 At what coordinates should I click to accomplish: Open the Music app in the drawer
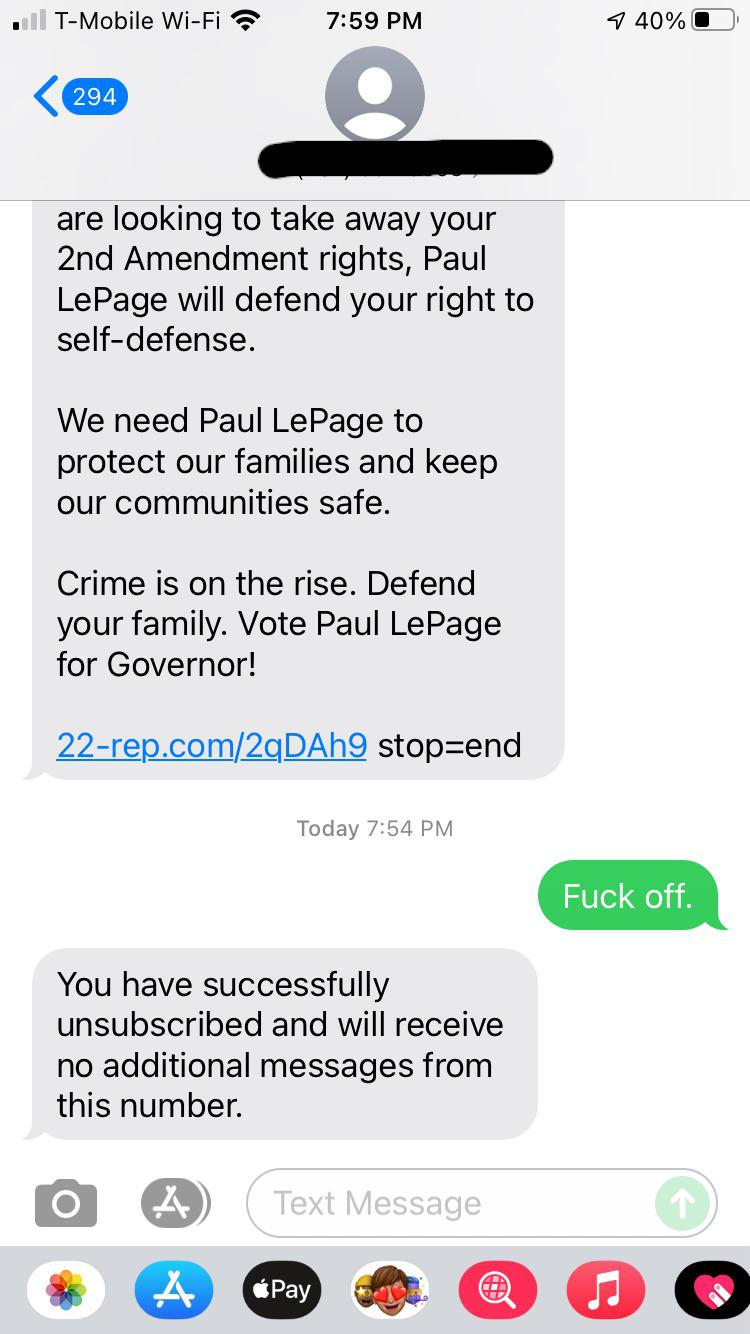click(x=605, y=1290)
